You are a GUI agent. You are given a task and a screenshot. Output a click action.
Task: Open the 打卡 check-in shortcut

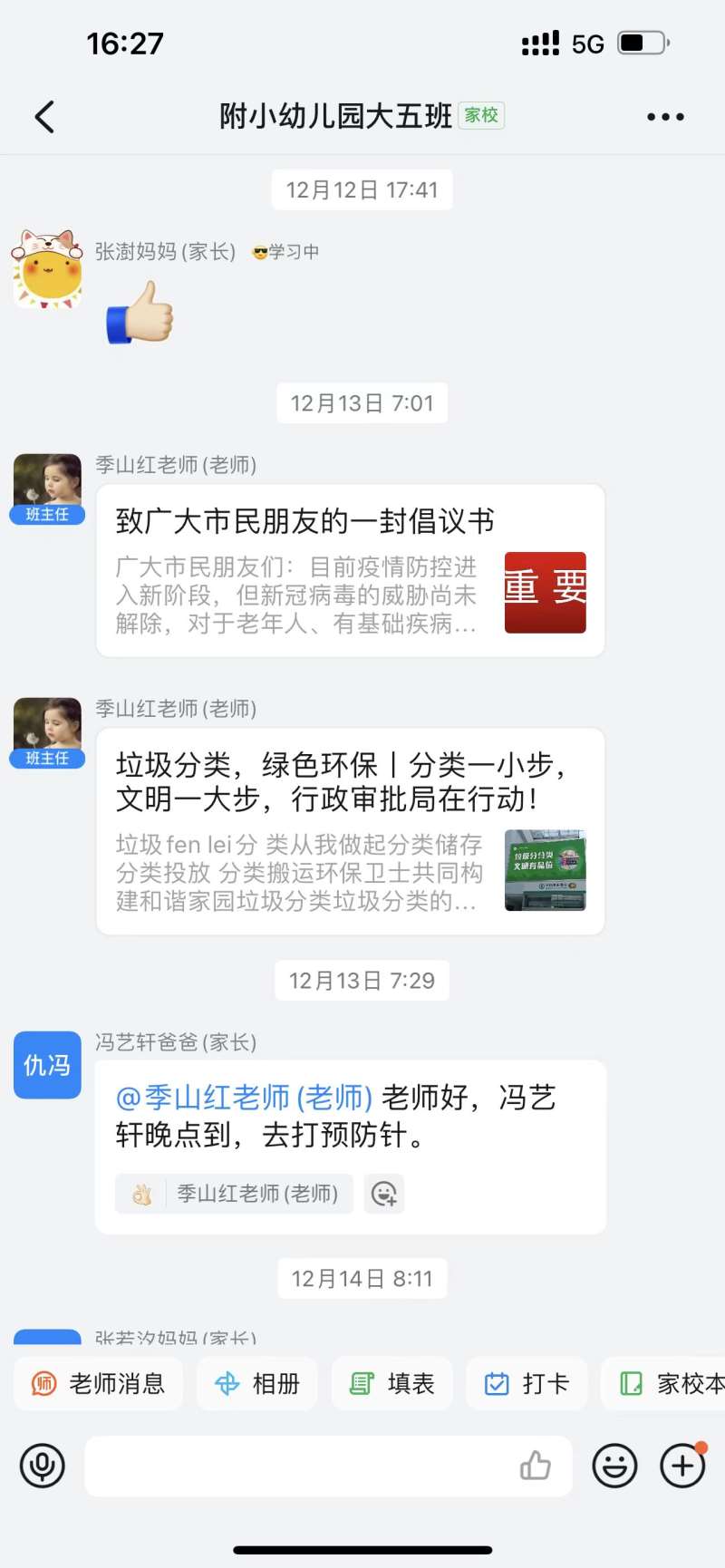[x=527, y=1383]
